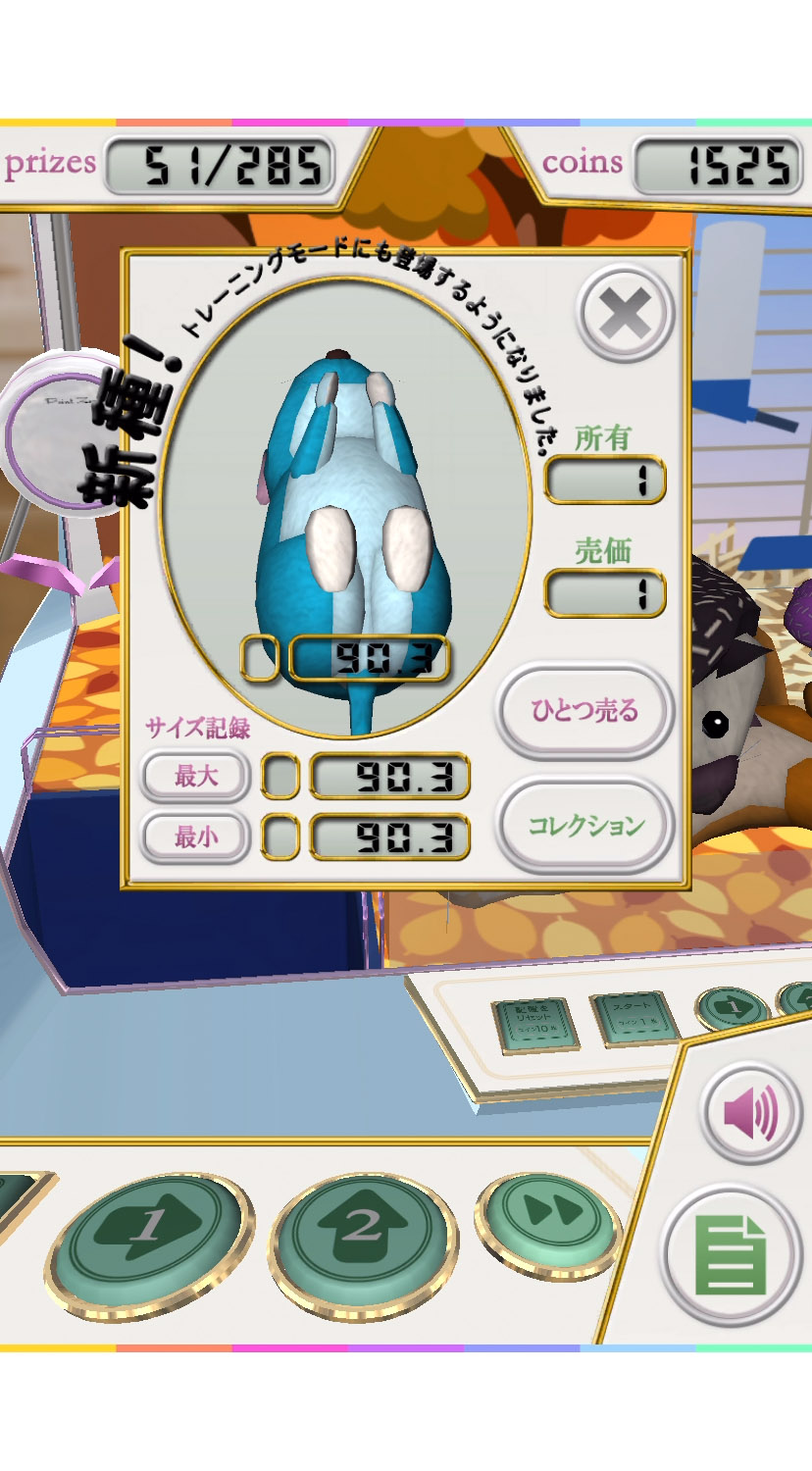Tap the large green arrow button 1
812x1471 pixels.
(149, 1231)
